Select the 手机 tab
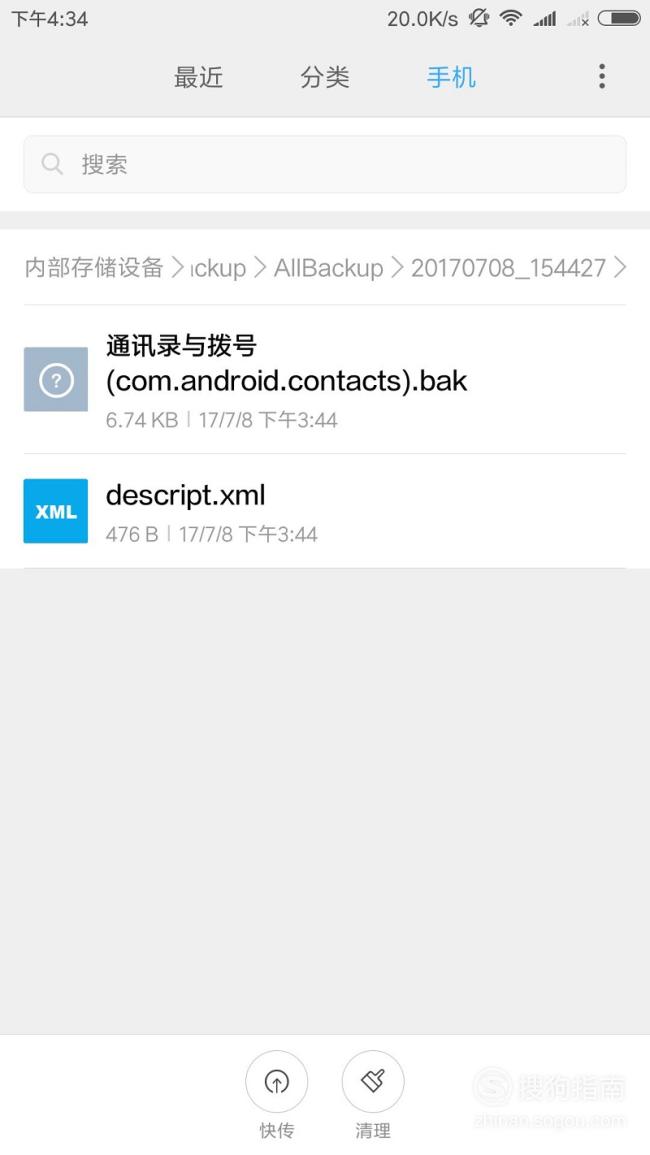This screenshot has width=650, height=1155. pyautogui.click(x=451, y=77)
